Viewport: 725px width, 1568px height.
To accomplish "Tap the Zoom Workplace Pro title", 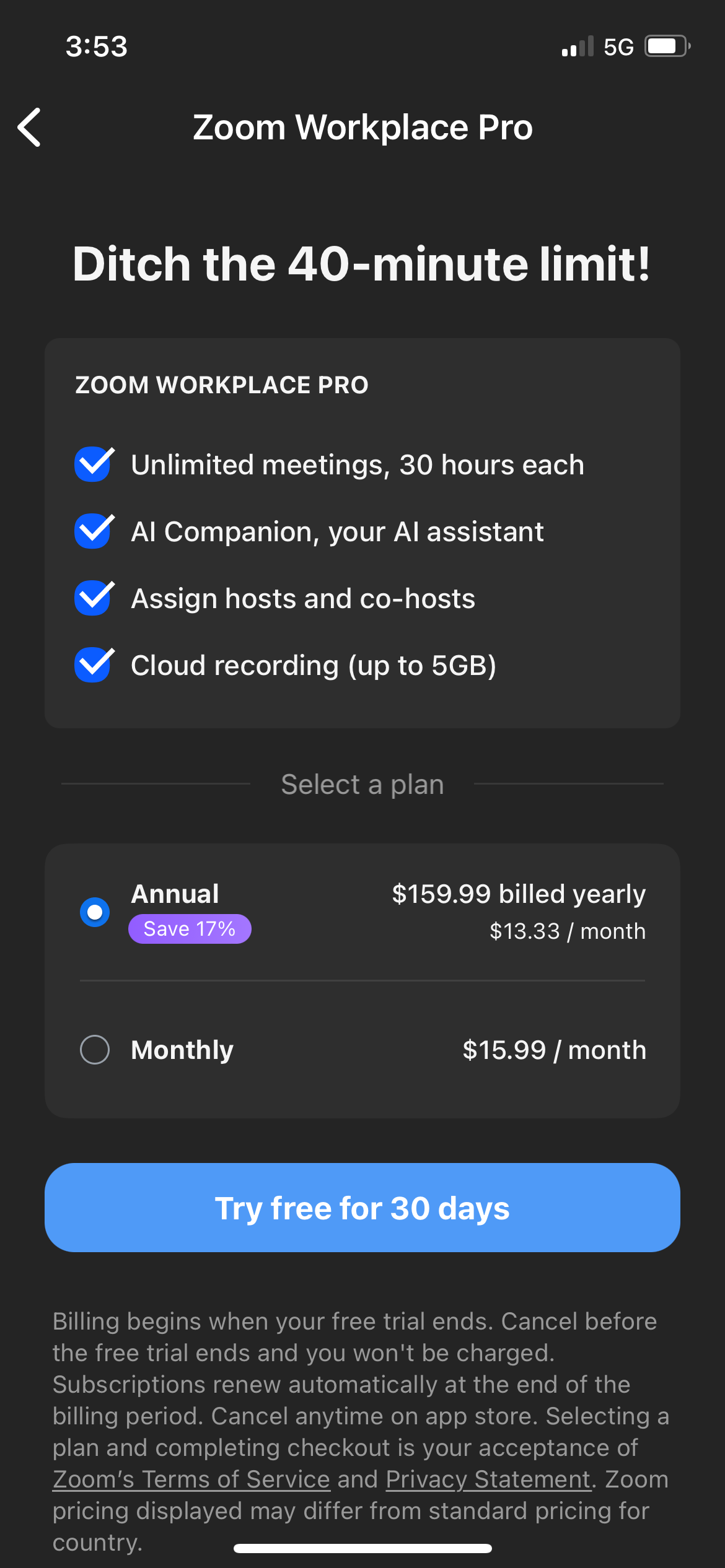I will [x=362, y=127].
